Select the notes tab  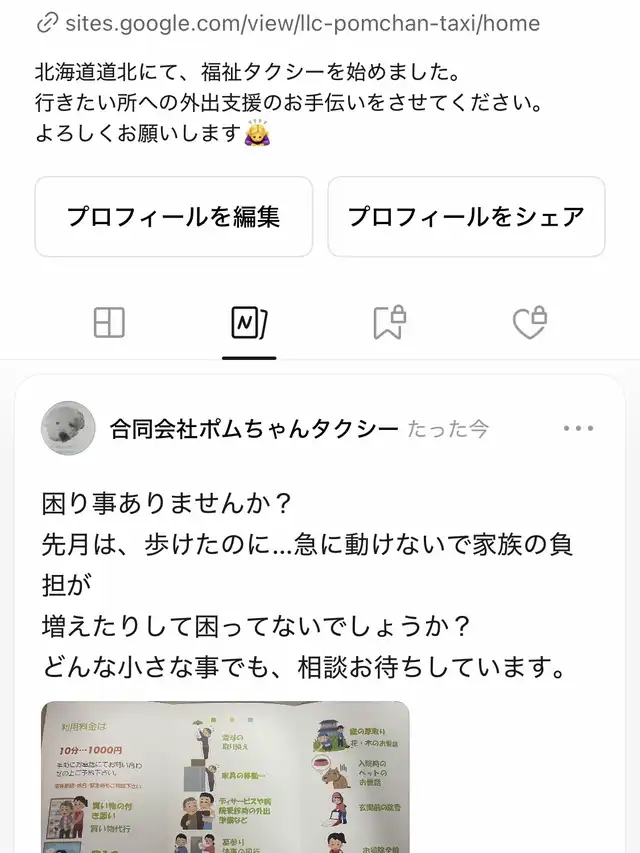249,323
